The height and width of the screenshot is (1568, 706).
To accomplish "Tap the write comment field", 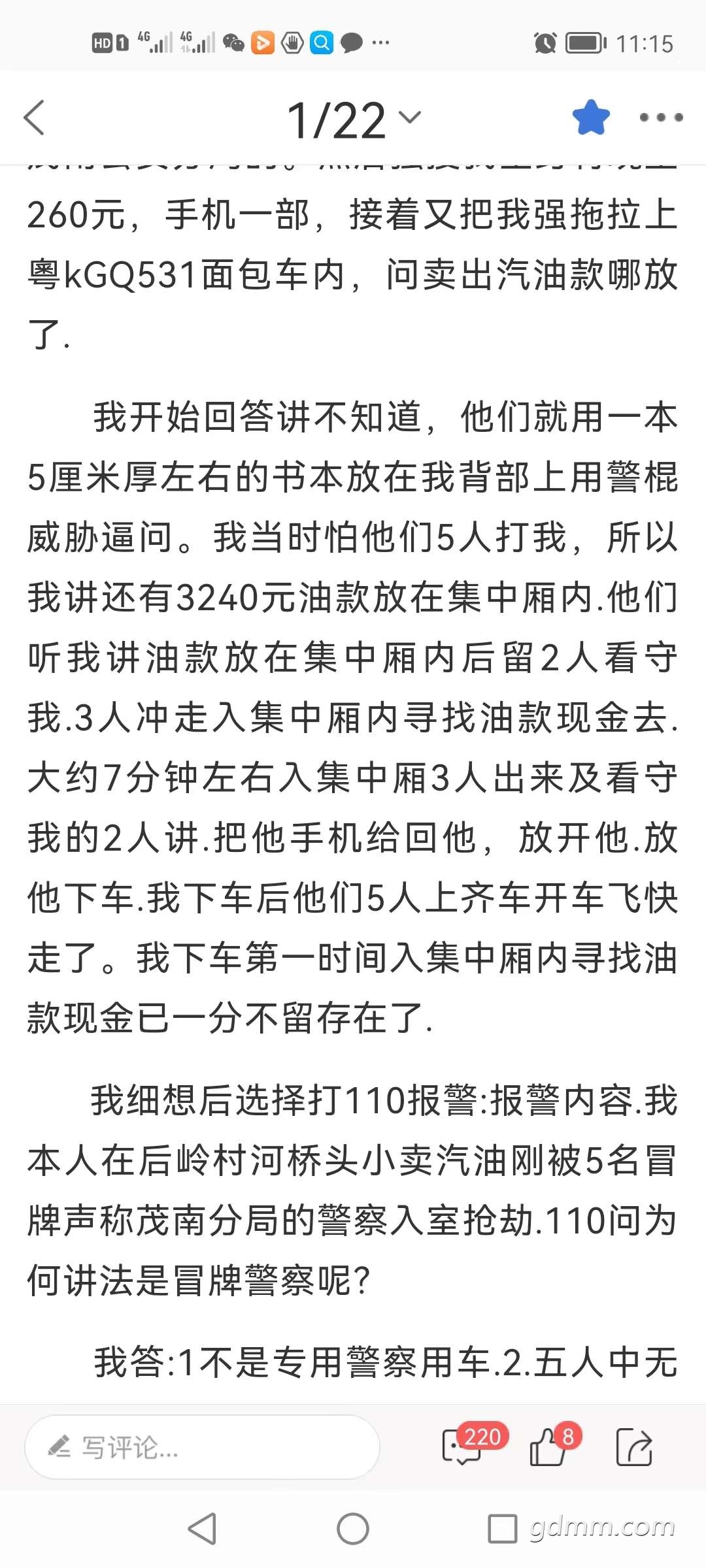I will [x=202, y=1447].
